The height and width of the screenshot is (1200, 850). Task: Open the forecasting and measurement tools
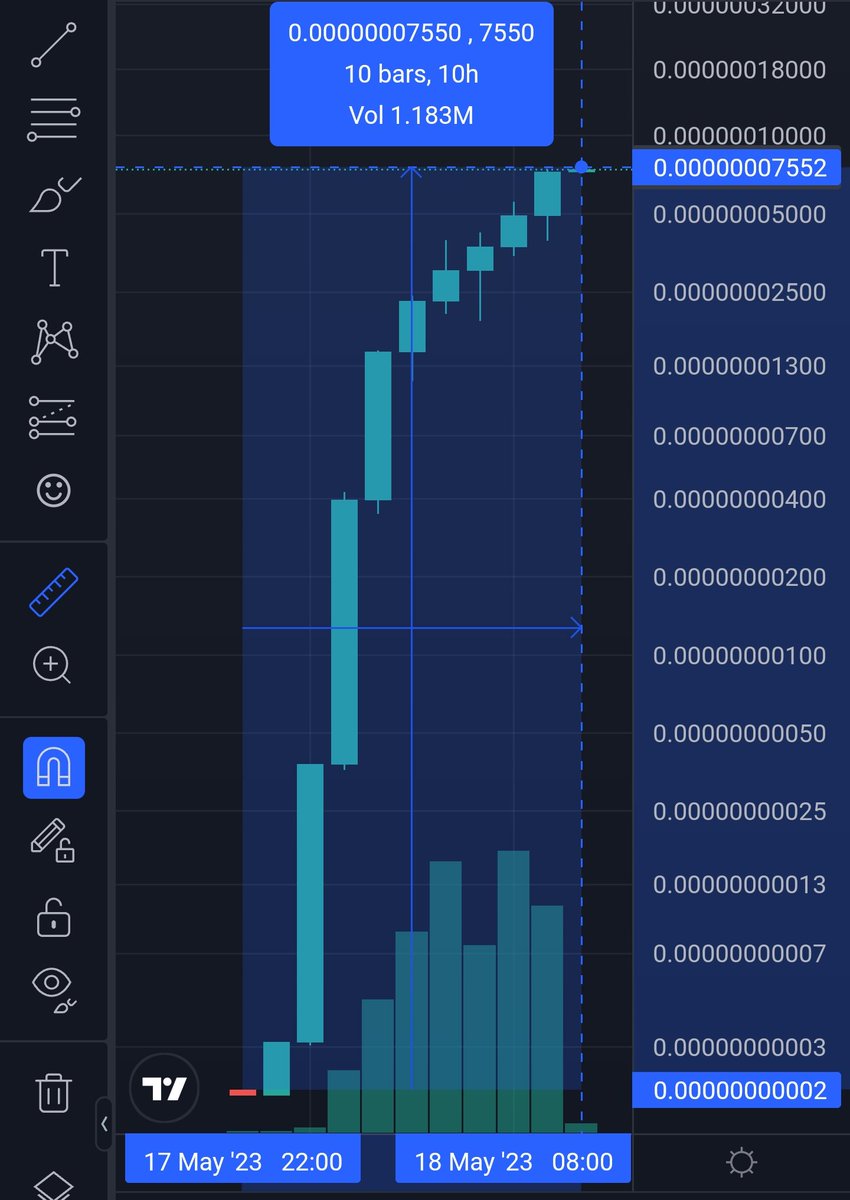pyautogui.click(x=53, y=417)
